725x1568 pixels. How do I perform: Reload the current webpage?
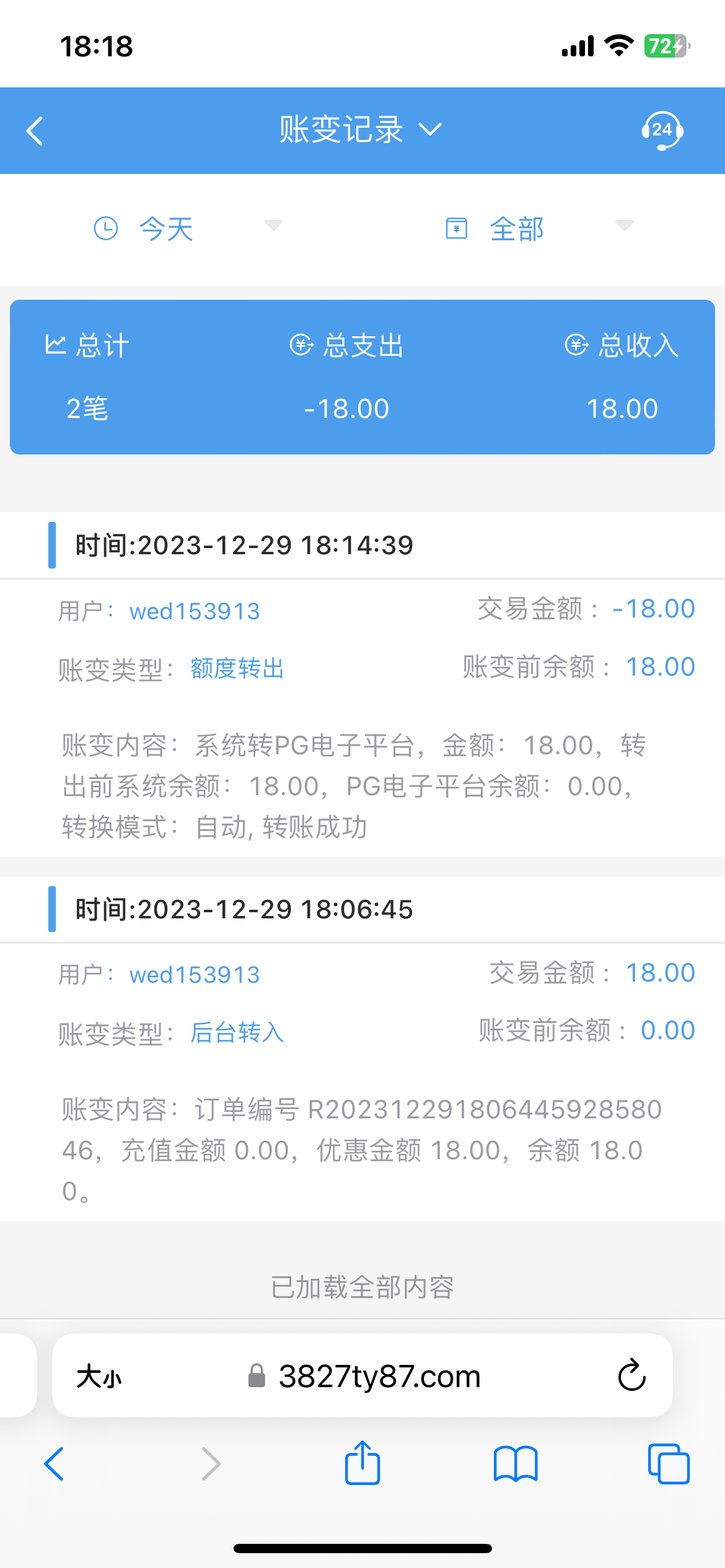(x=631, y=1375)
